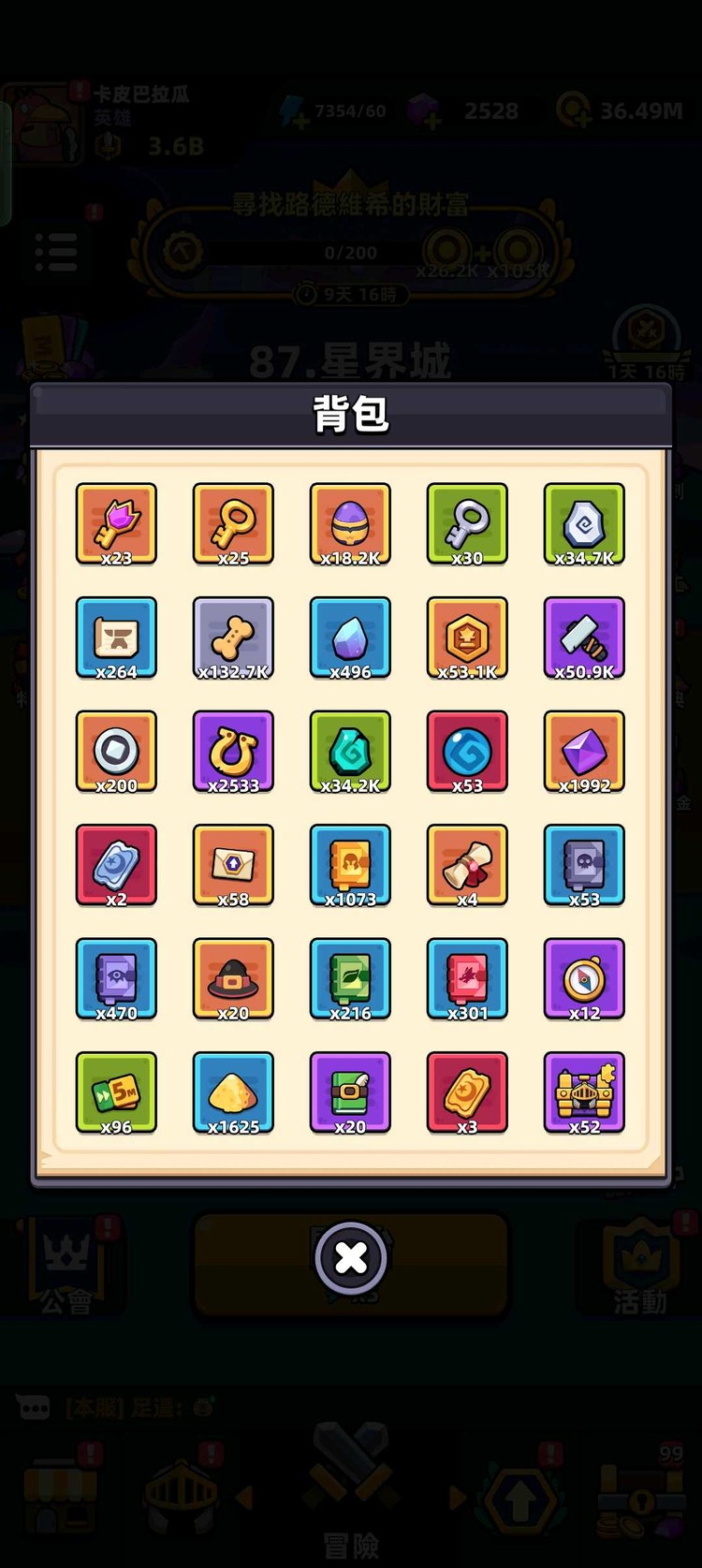Select the hammer item x50.9K
Screen dimensions: 702x1568
(x=584, y=637)
